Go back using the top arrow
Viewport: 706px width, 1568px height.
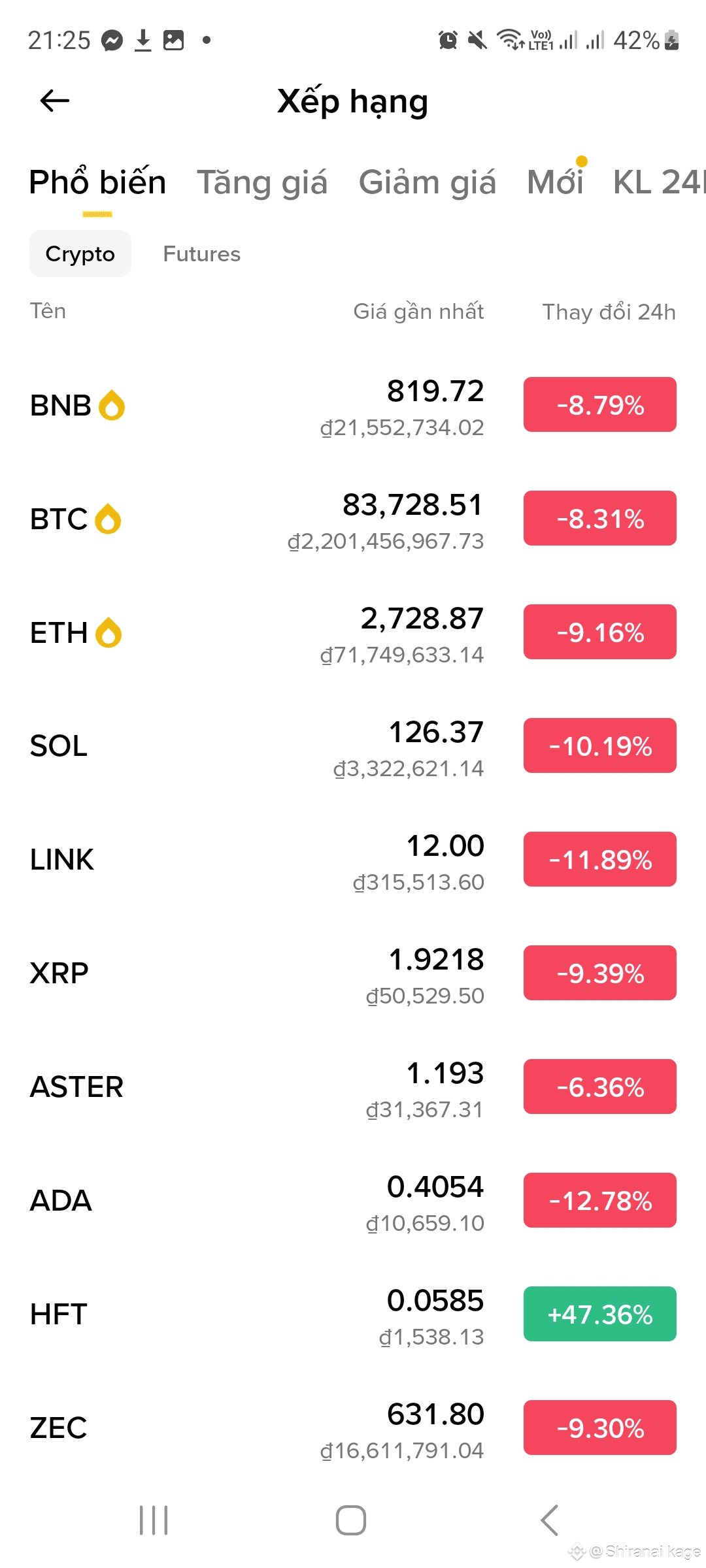click(x=55, y=101)
